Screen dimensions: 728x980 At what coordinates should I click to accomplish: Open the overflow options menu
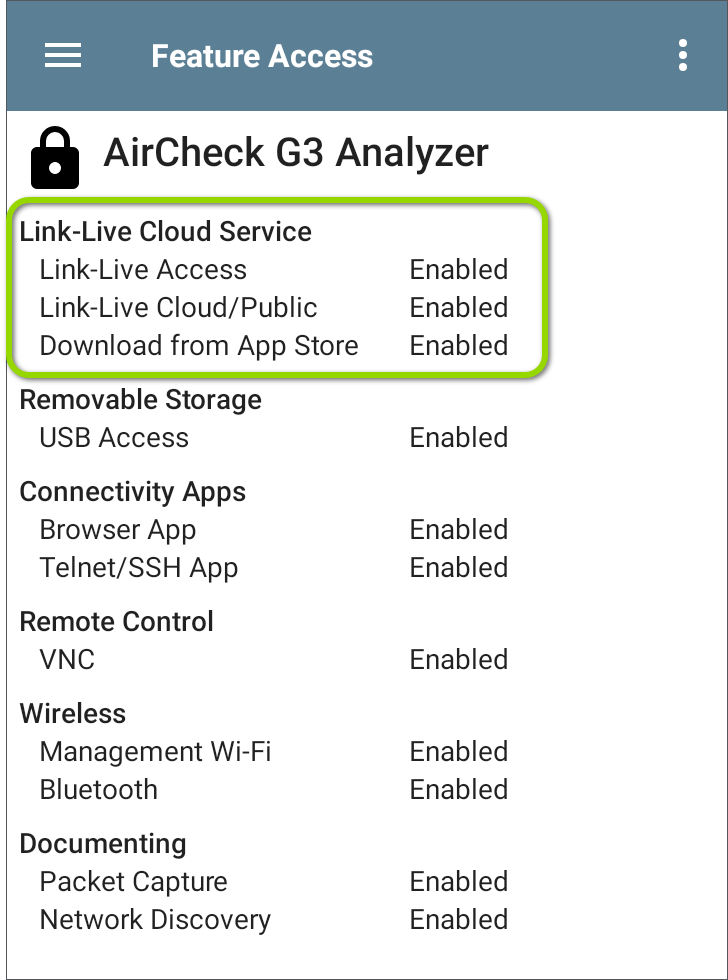[683, 56]
